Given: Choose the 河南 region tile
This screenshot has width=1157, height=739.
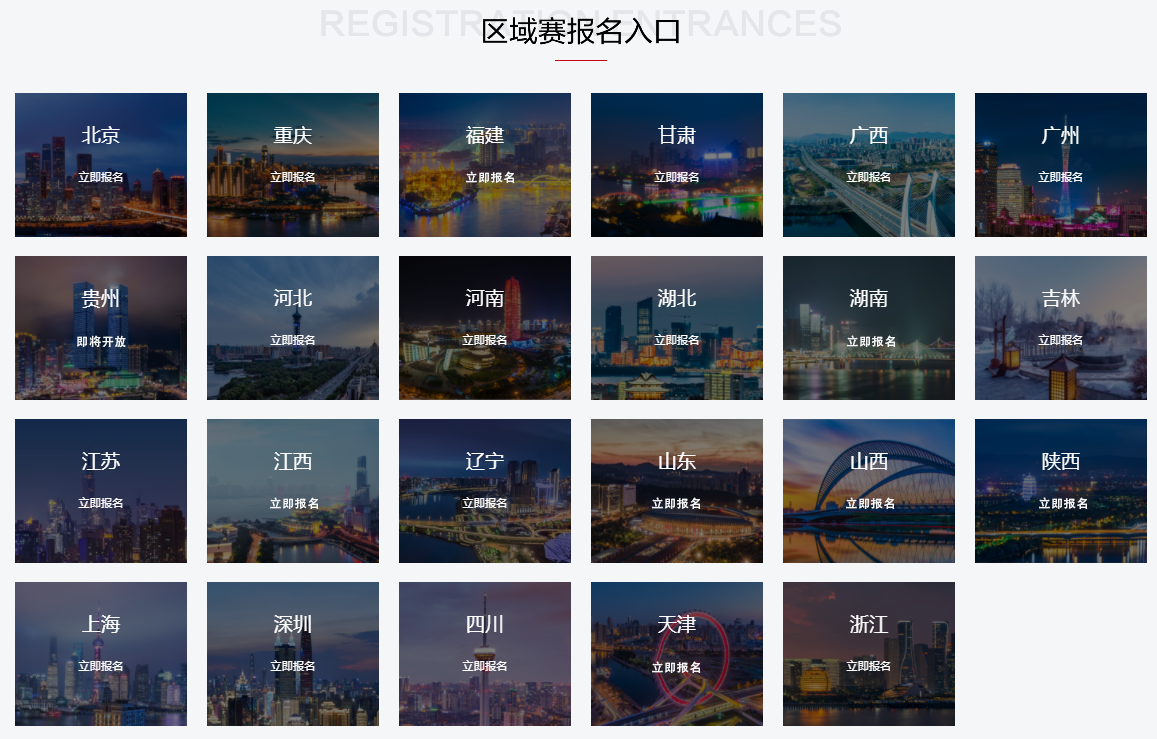Looking at the screenshot, I should (x=485, y=328).
